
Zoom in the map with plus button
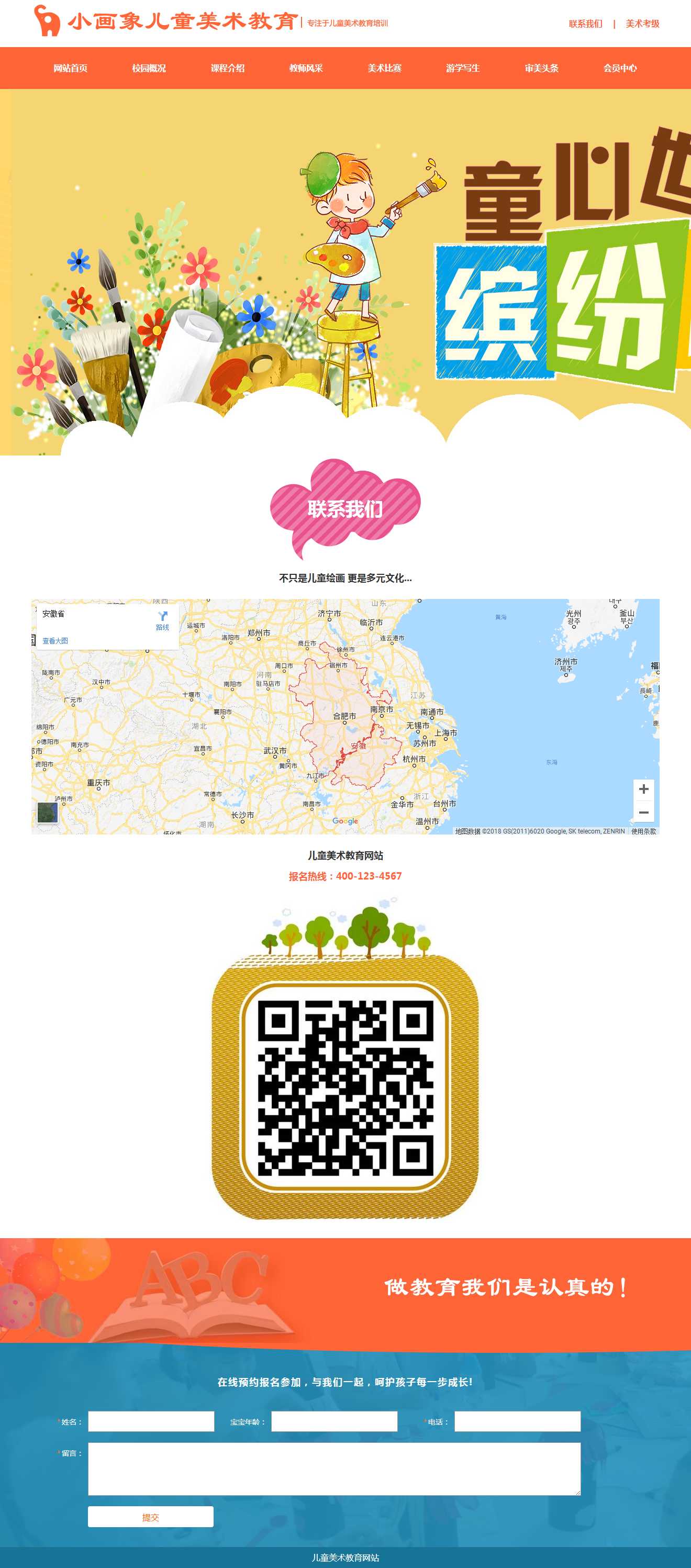coord(643,789)
